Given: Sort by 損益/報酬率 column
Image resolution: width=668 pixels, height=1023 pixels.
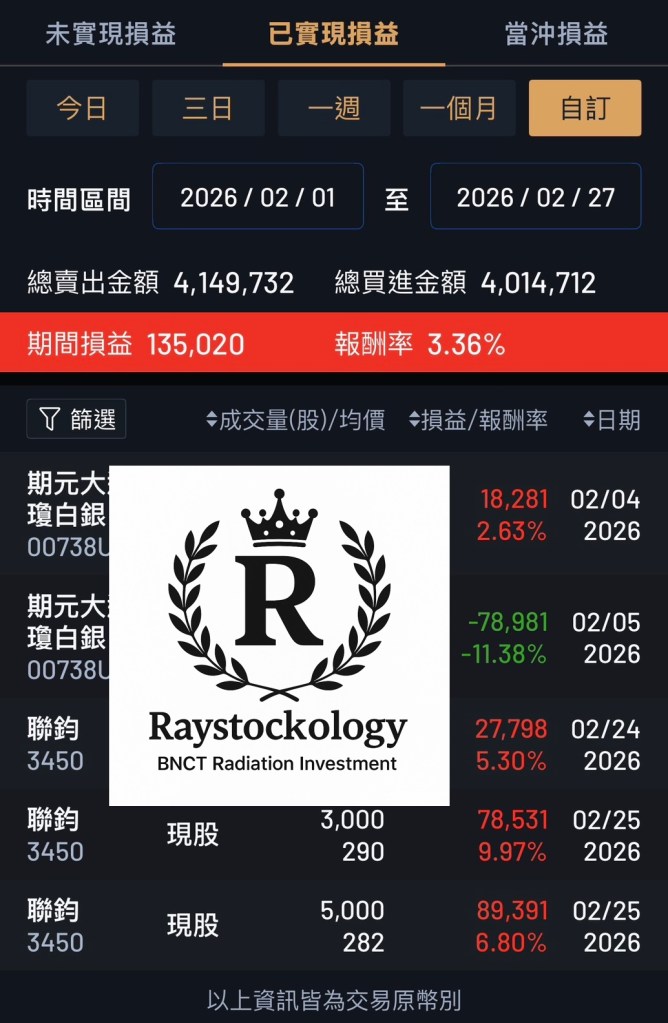Looking at the screenshot, I should click(x=478, y=420).
